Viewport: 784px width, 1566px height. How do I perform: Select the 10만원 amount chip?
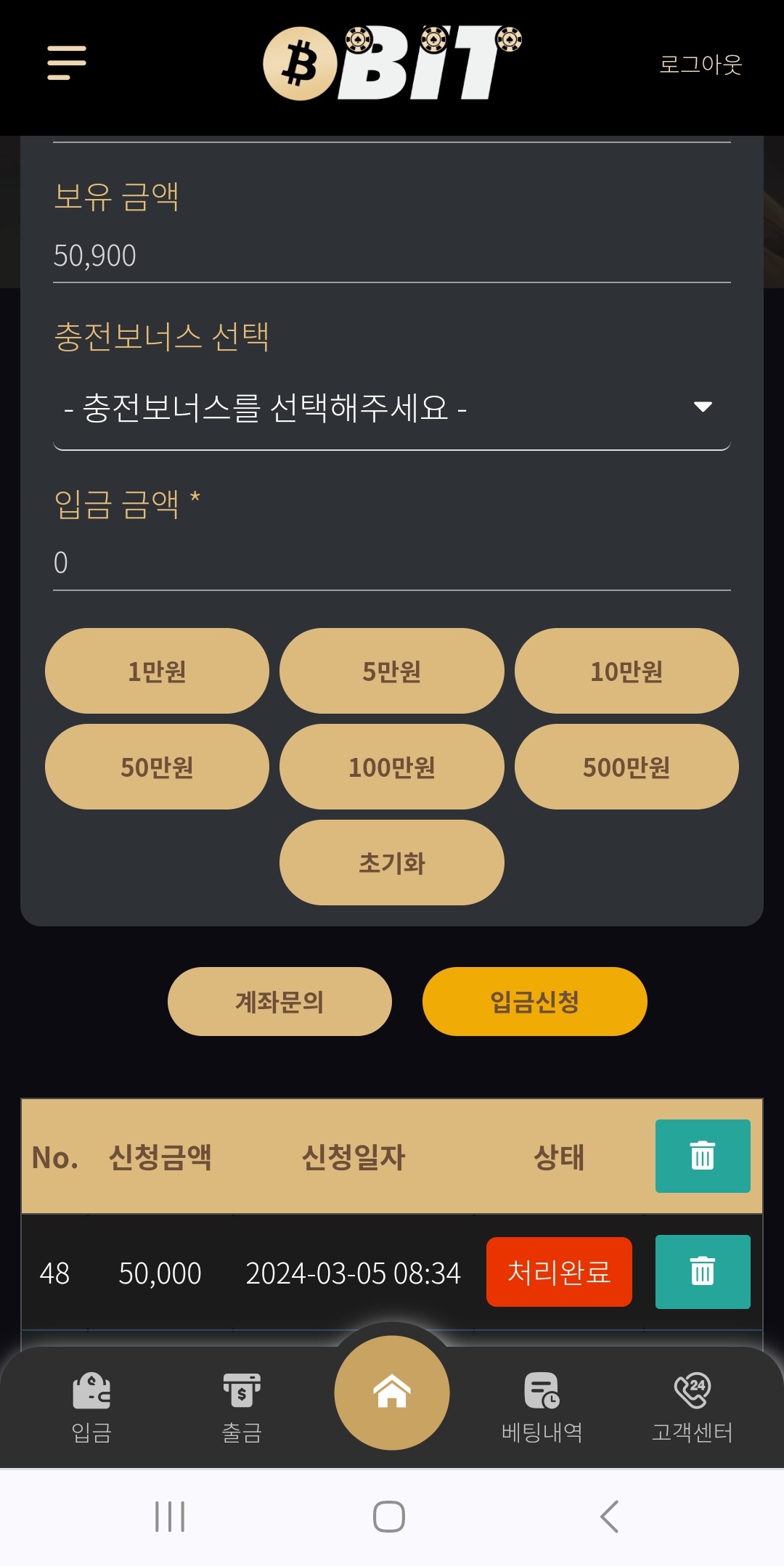coord(626,671)
